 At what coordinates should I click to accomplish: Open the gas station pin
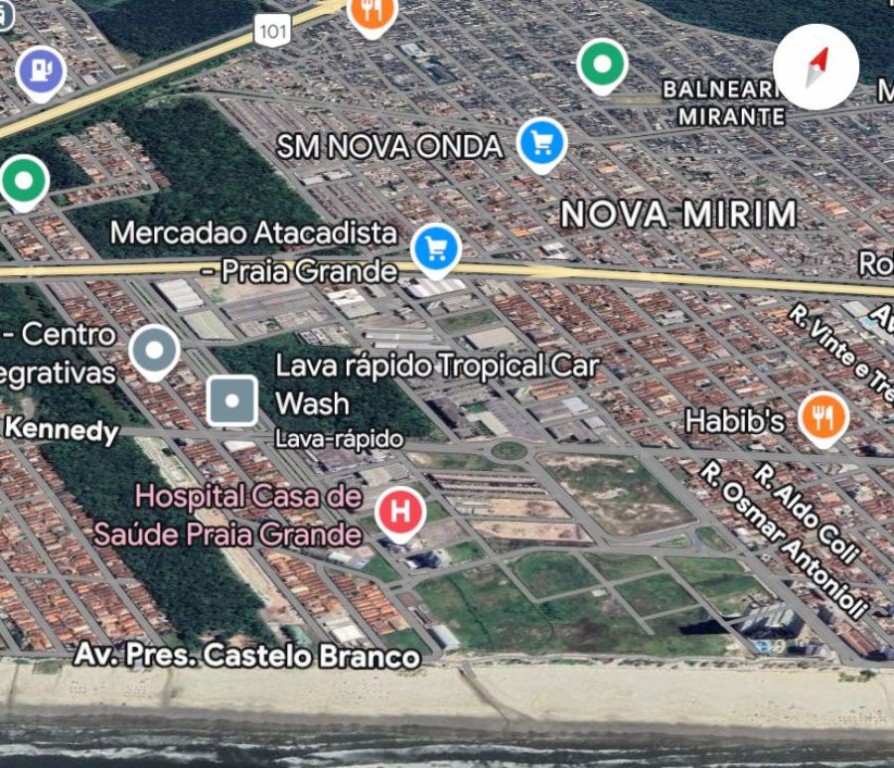point(41,71)
